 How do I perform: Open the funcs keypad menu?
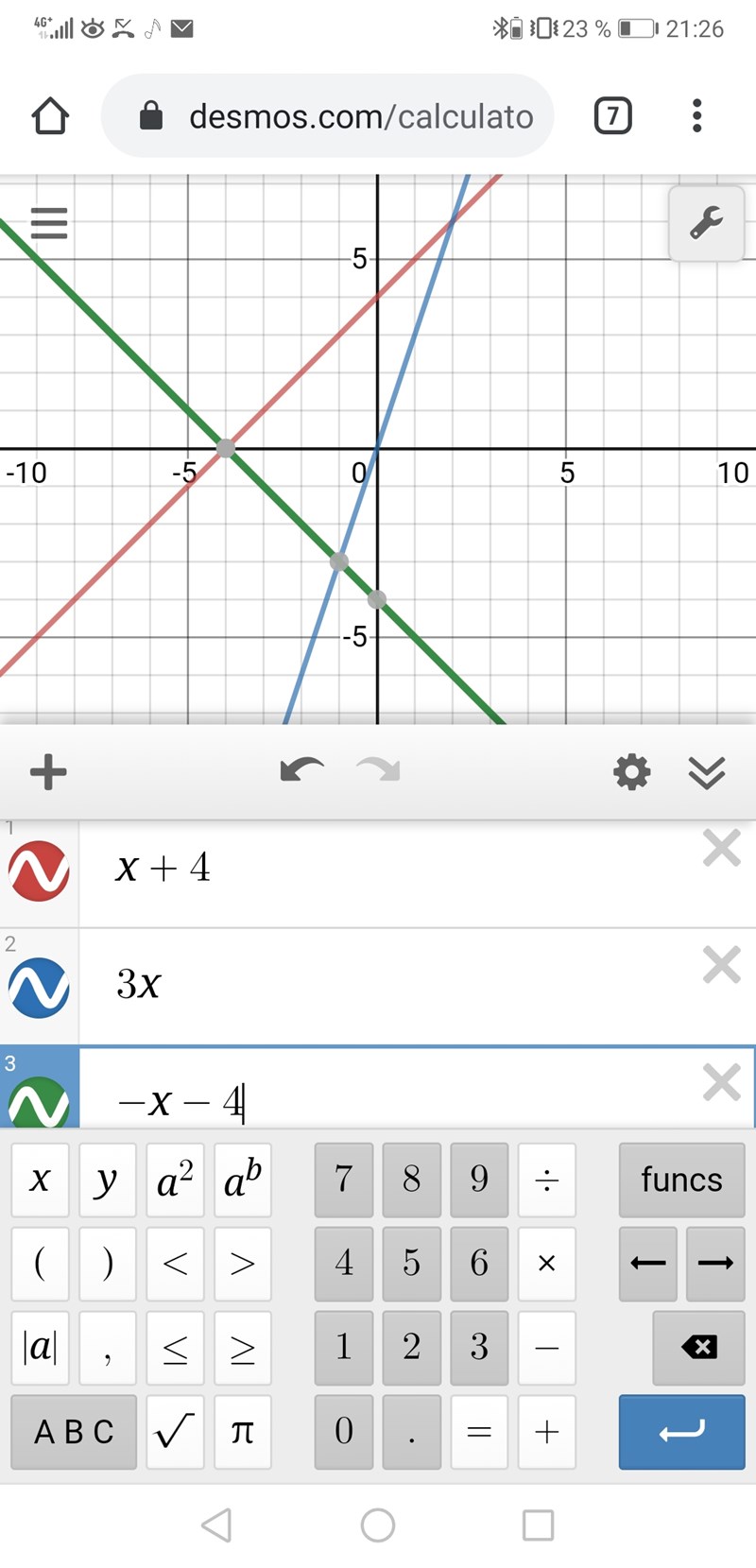(680, 1179)
